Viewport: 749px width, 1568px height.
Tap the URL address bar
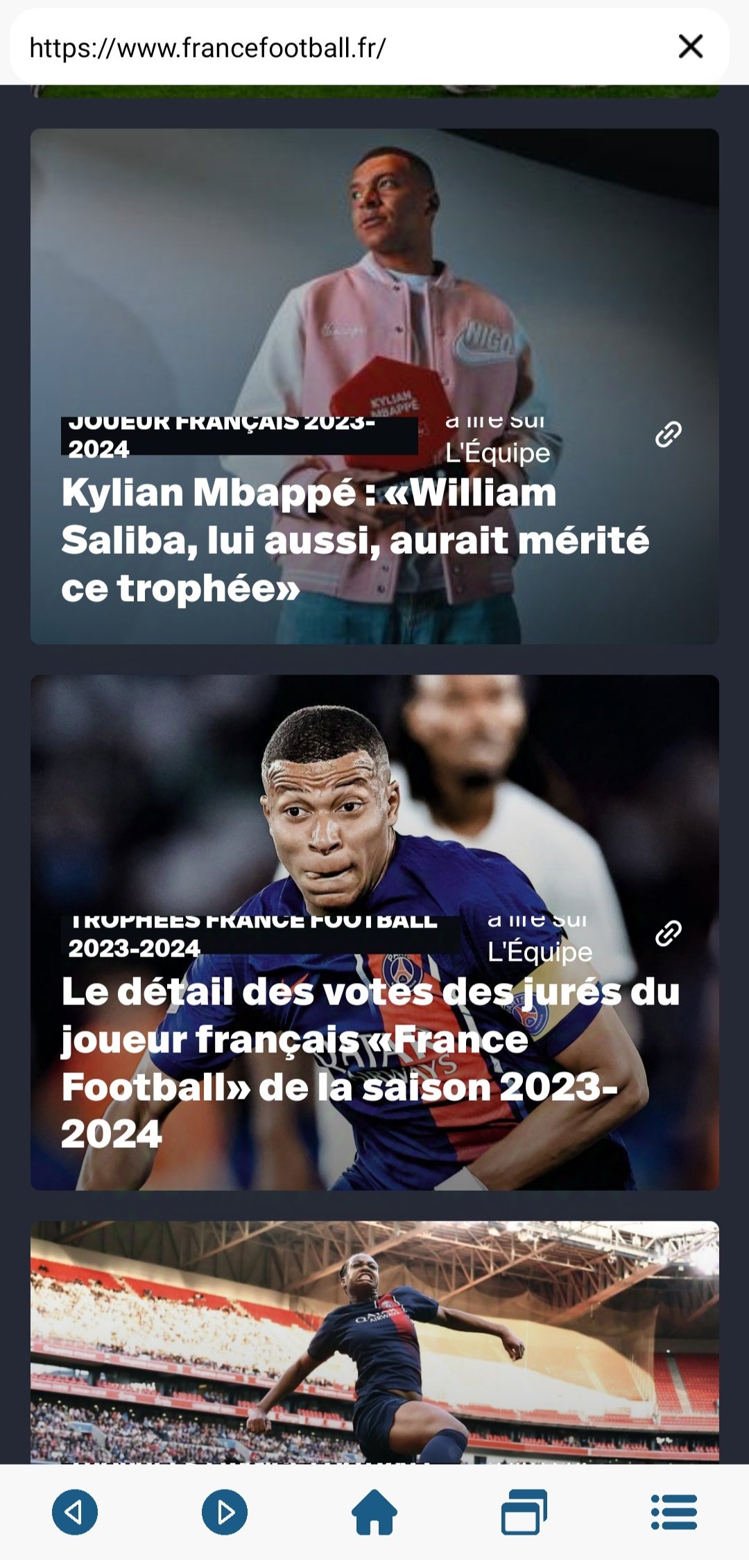tap(333, 47)
